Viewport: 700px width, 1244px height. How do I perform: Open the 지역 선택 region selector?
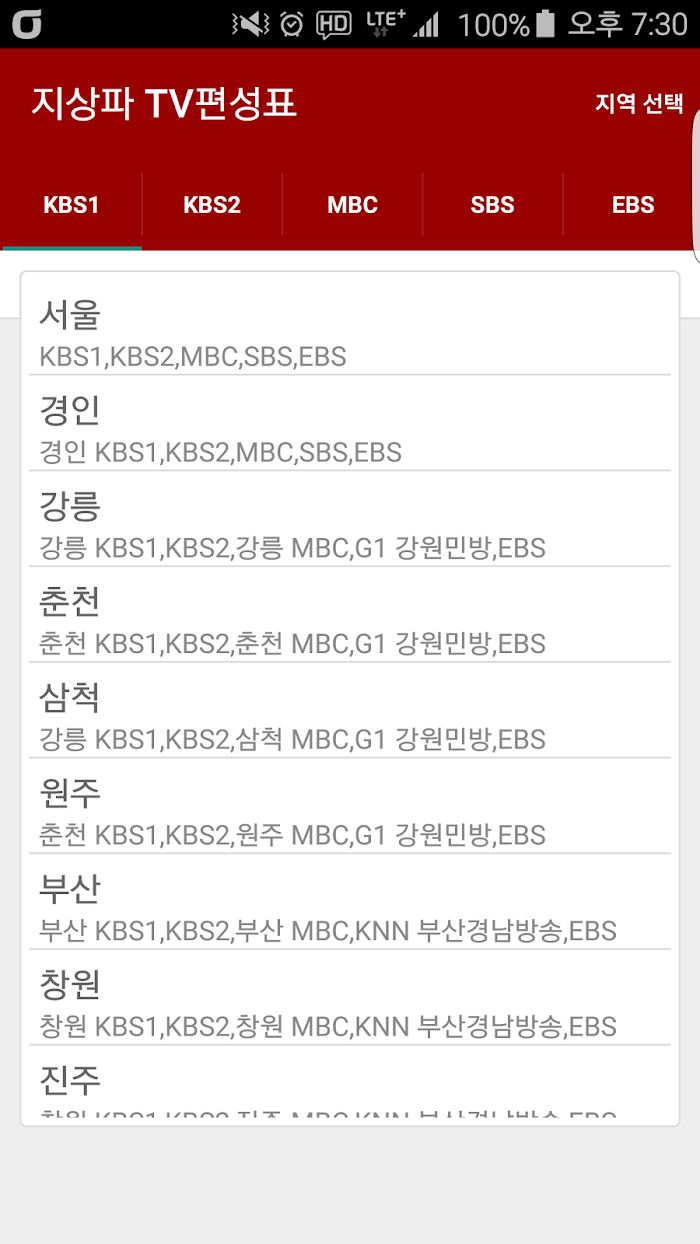(x=639, y=104)
